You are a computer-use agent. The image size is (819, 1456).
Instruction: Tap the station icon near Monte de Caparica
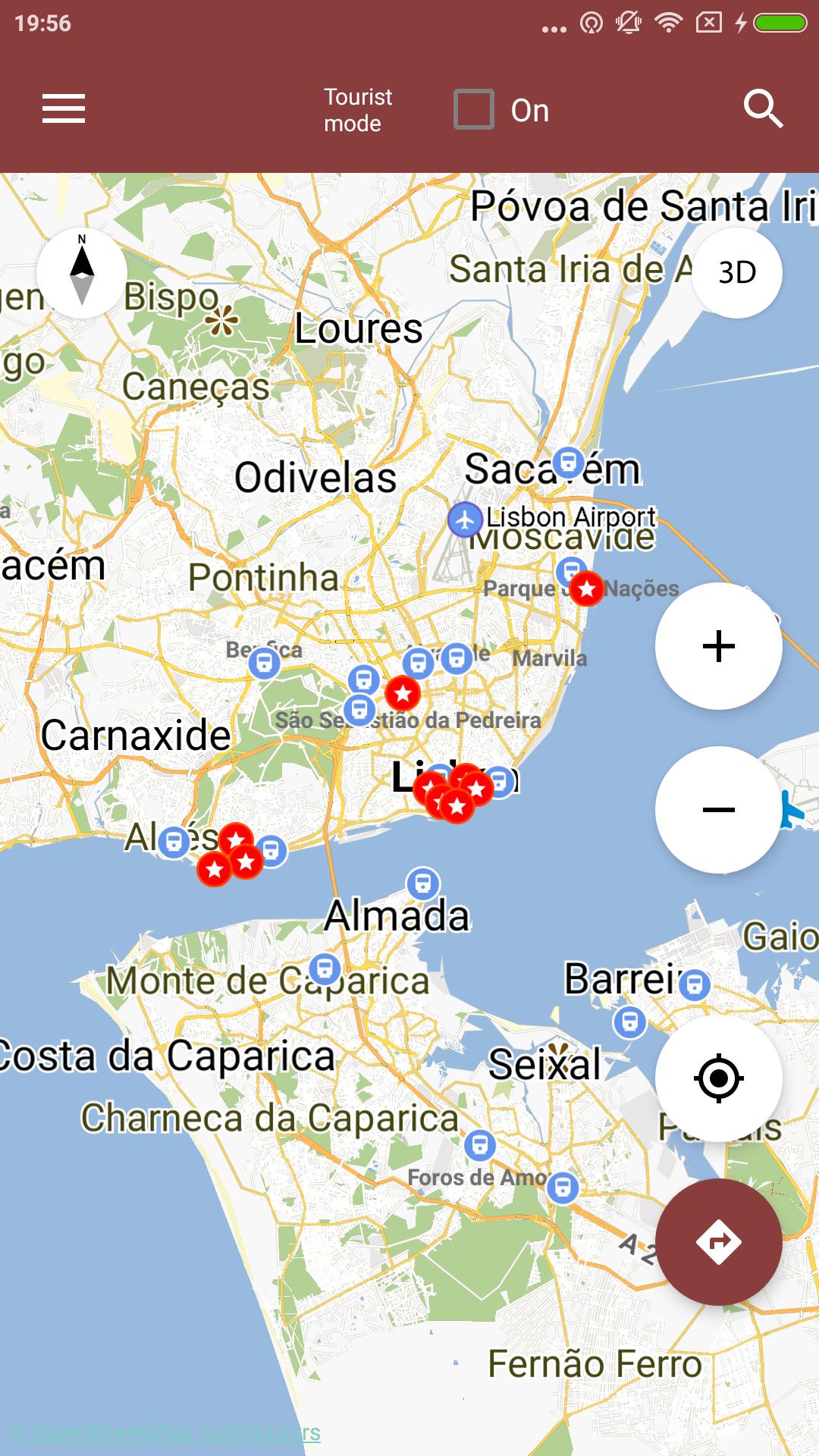click(x=325, y=968)
